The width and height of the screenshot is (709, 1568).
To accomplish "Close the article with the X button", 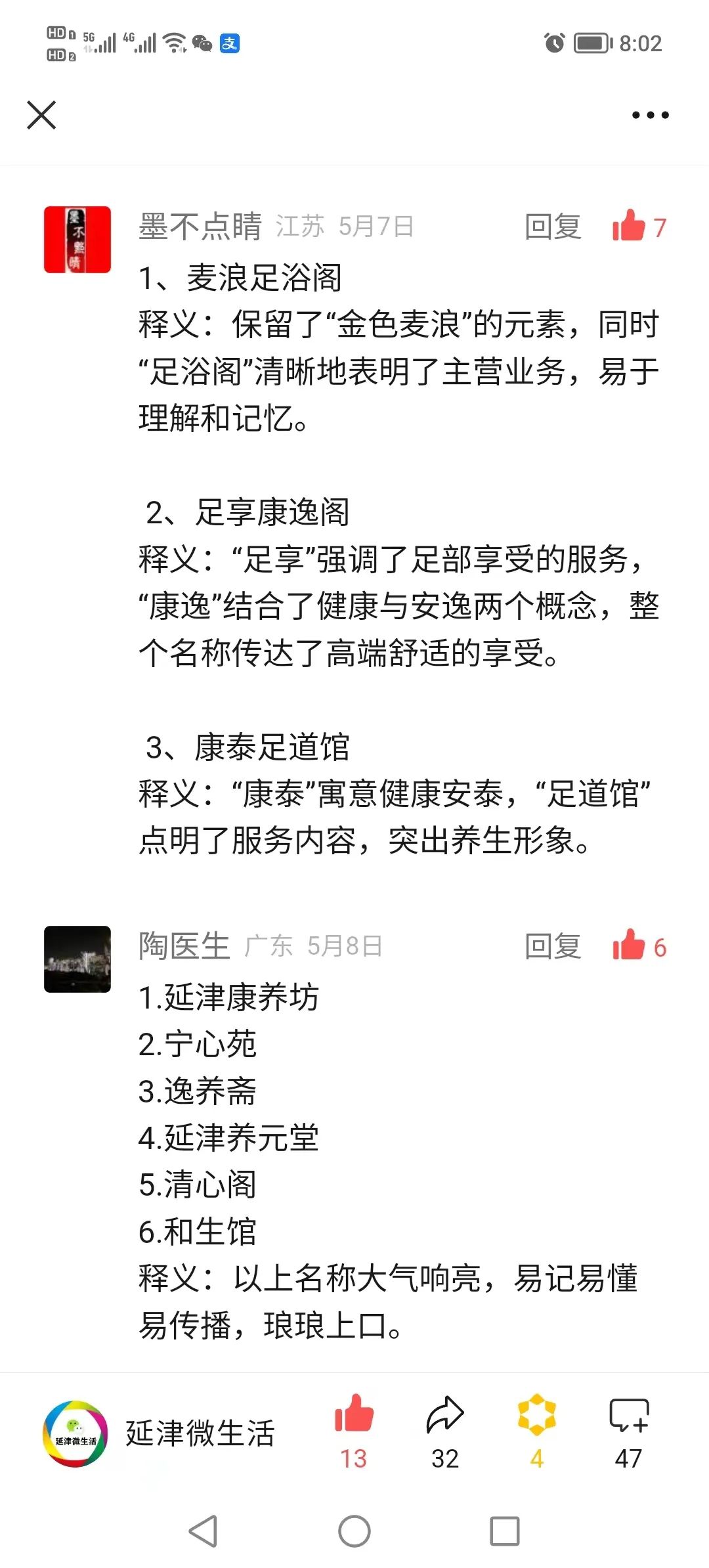I will click(41, 115).
